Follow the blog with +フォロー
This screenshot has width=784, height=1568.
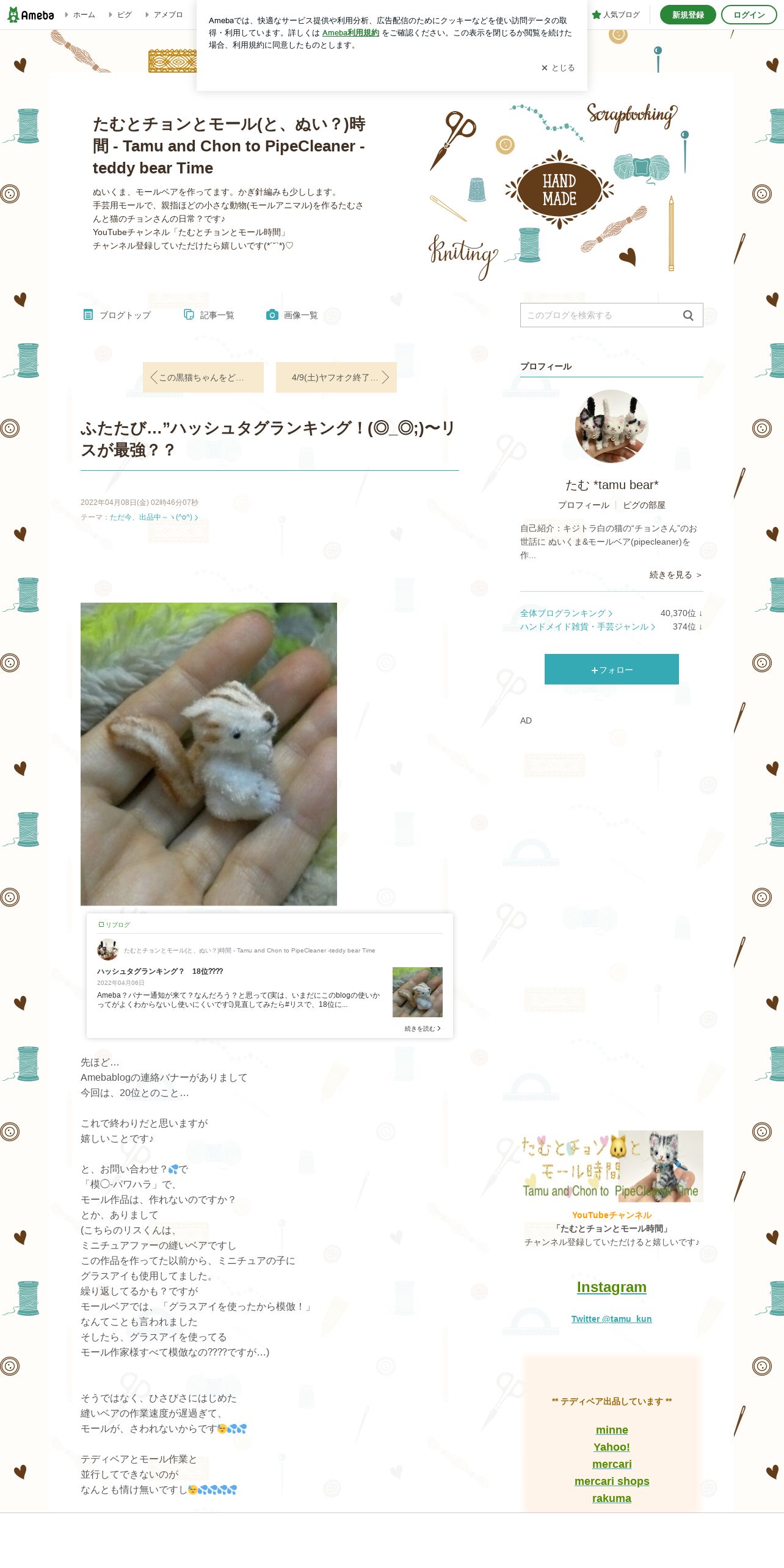612,669
